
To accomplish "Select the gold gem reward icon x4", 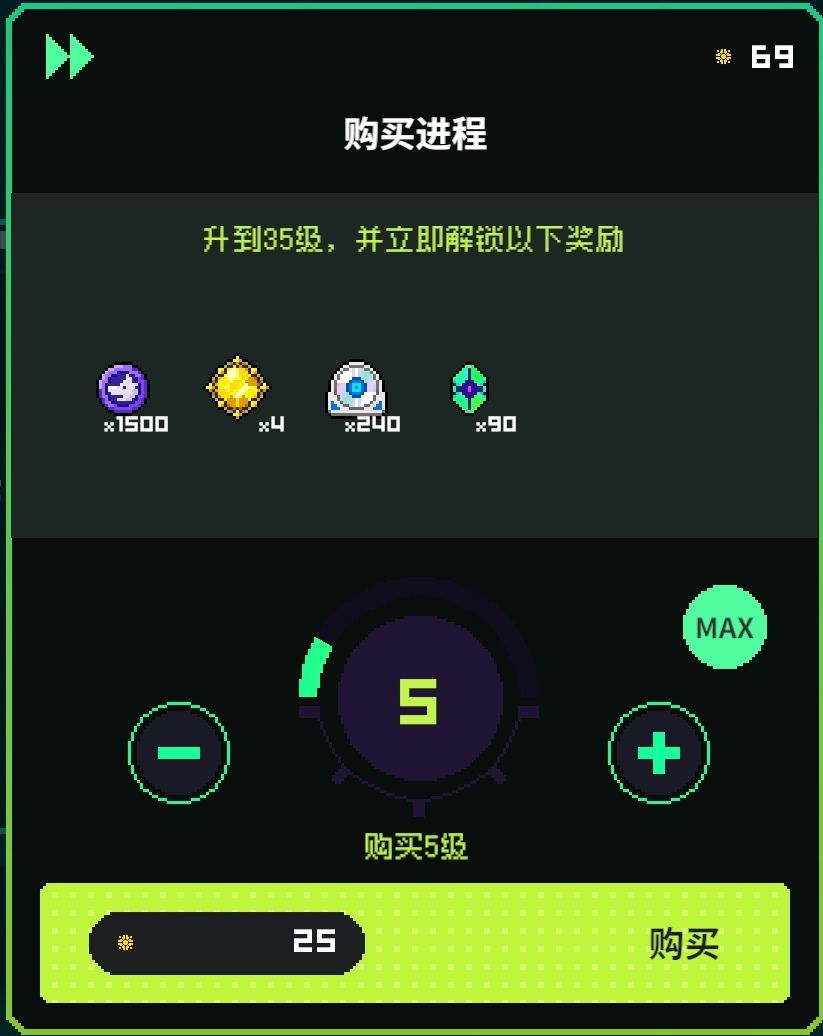I will tap(237, 388).
